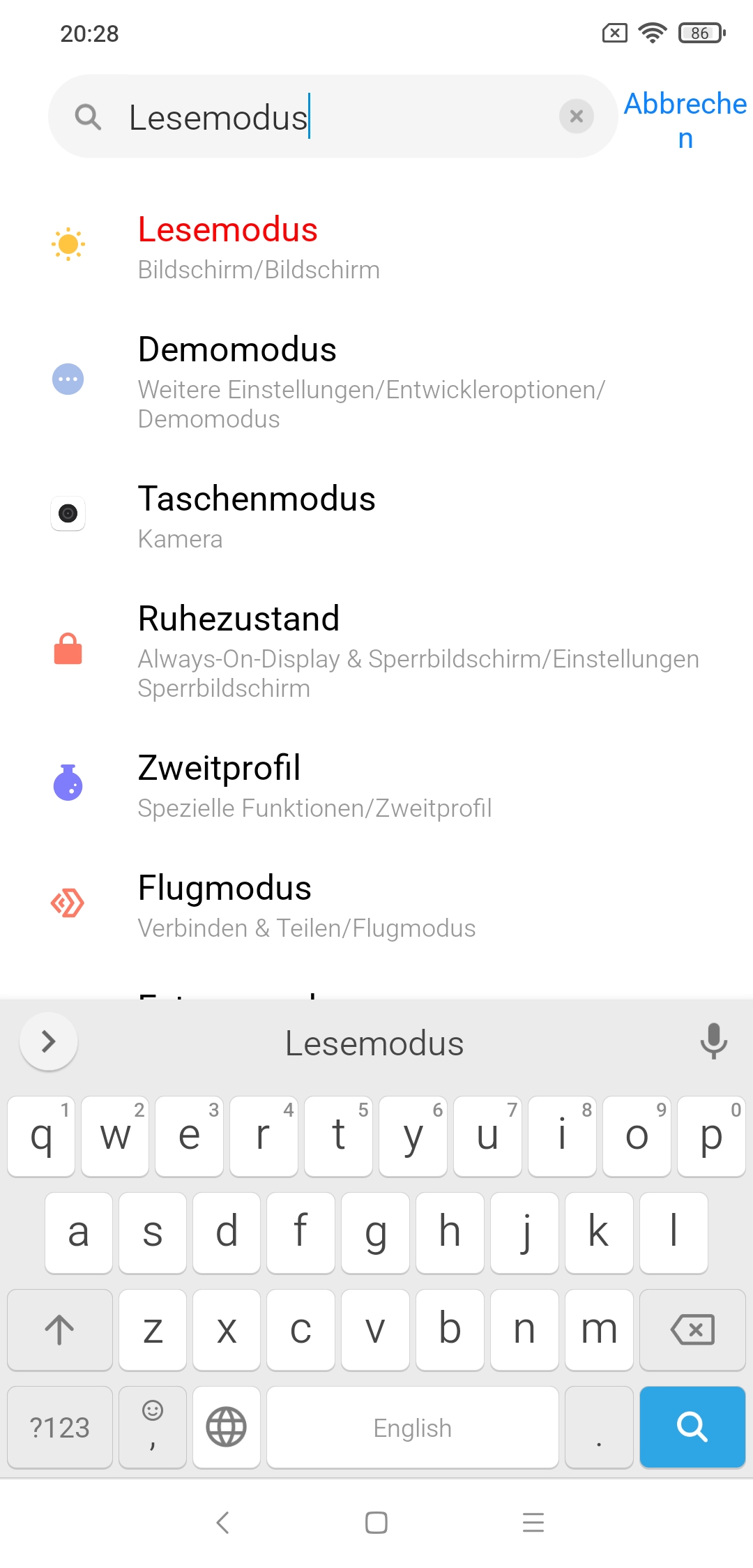Clear the search text with the X icon

pos(576,116)
